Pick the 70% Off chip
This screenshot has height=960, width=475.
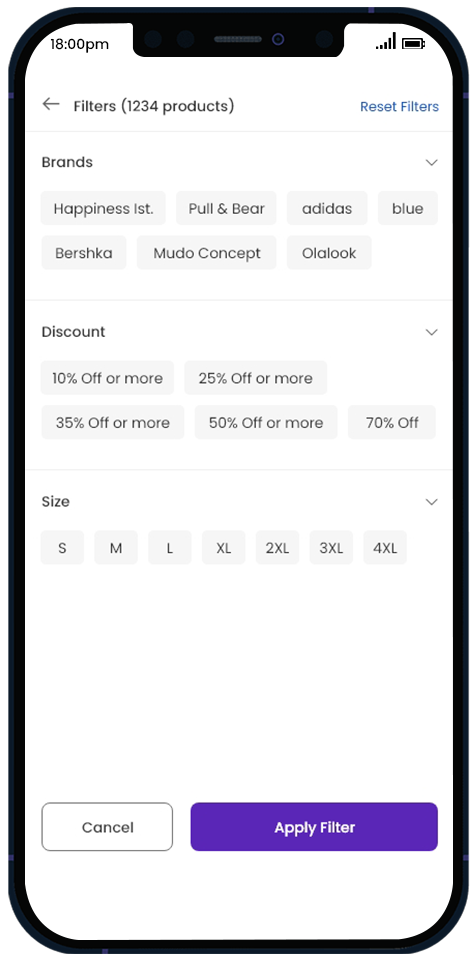pyautogui.click(x=392, y=422)
